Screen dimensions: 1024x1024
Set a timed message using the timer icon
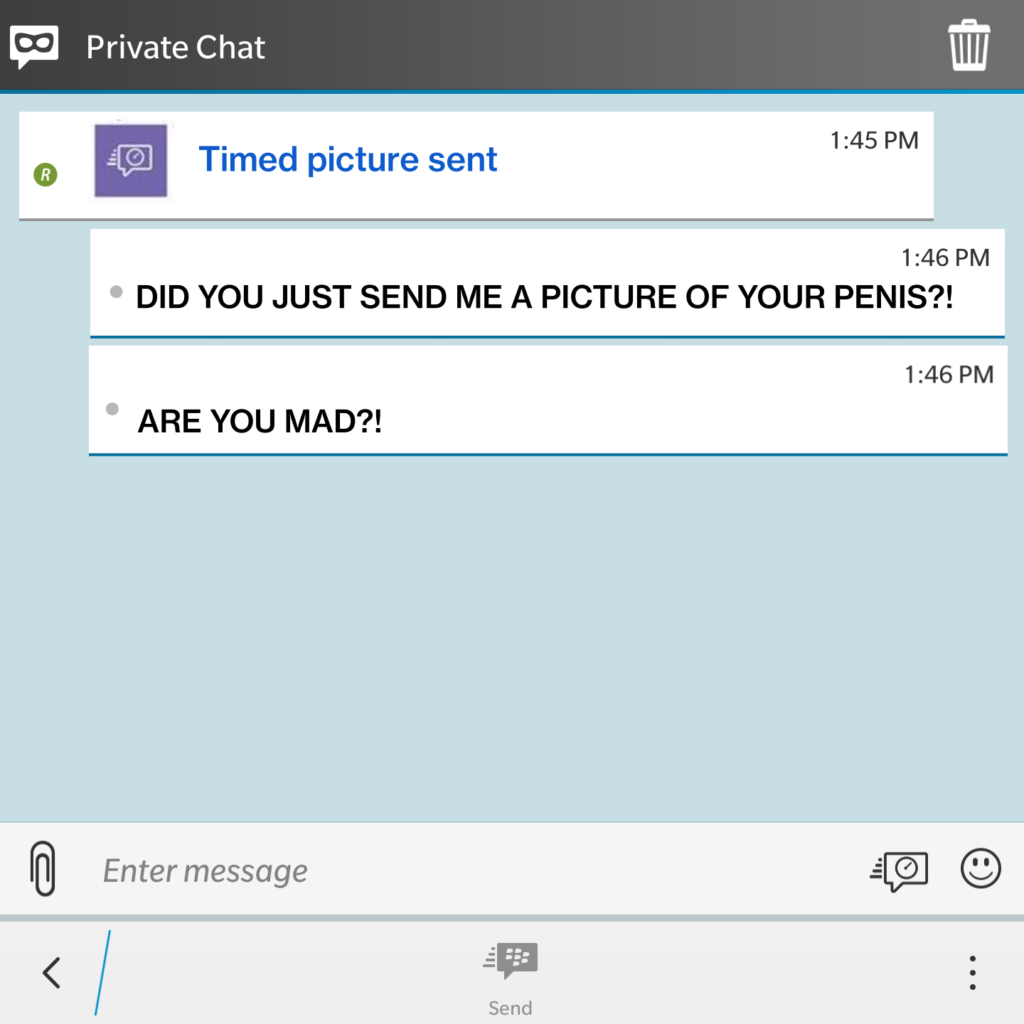899,870
